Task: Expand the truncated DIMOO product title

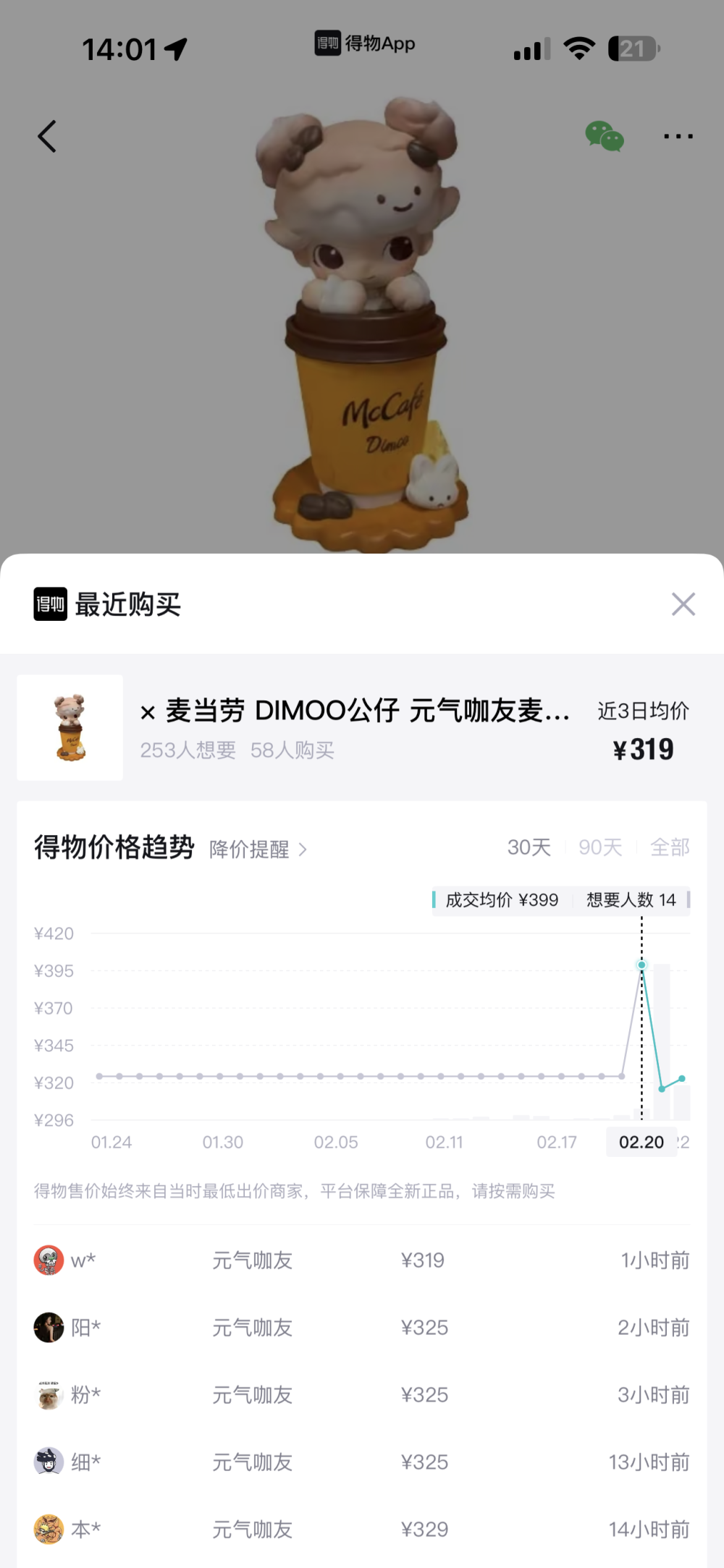Action: point(355,712)
